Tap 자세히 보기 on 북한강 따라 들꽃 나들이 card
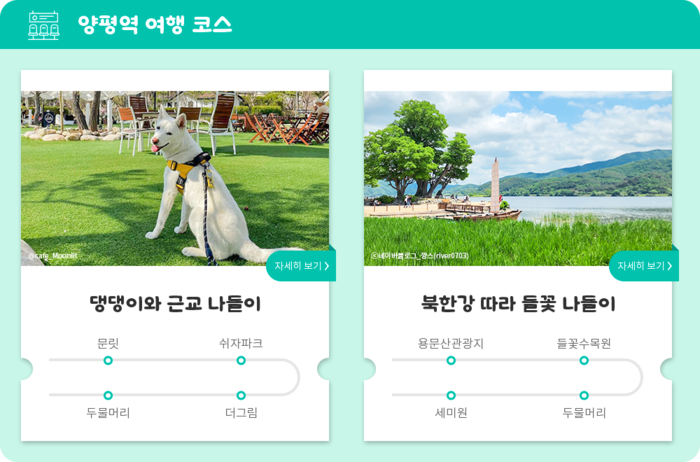 643,266
